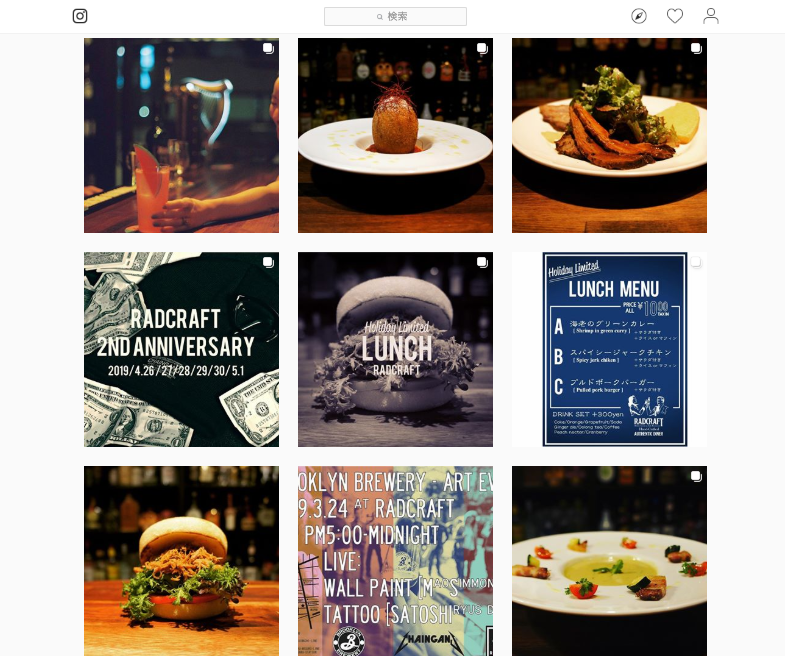Screen dimensions: 785x656
Task: Open the colorful burger on bar counter post
Action: (x=181, y=560)
